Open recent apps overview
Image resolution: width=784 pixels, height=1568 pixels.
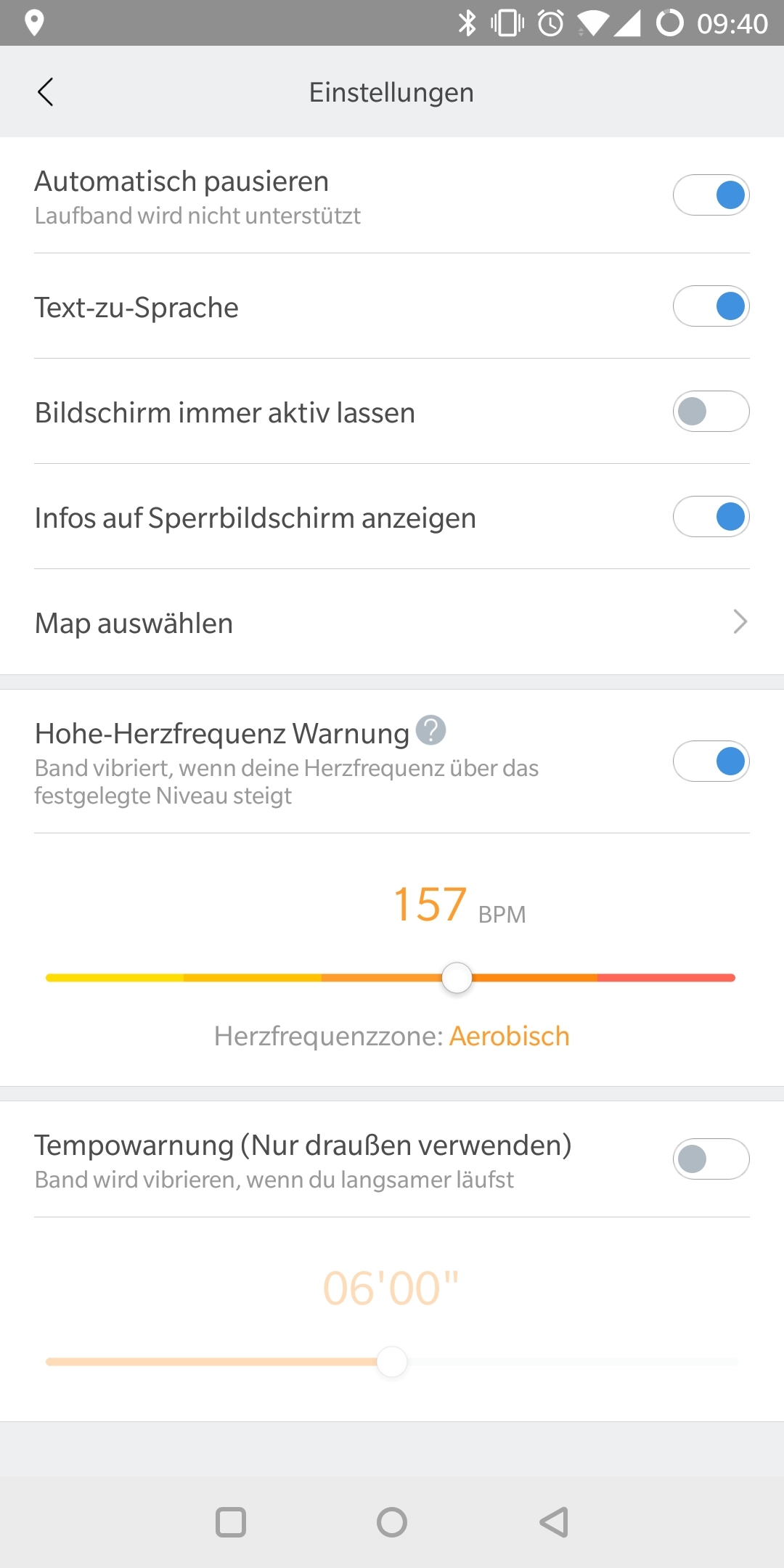pyautogui.click(x=231, y=1522)
